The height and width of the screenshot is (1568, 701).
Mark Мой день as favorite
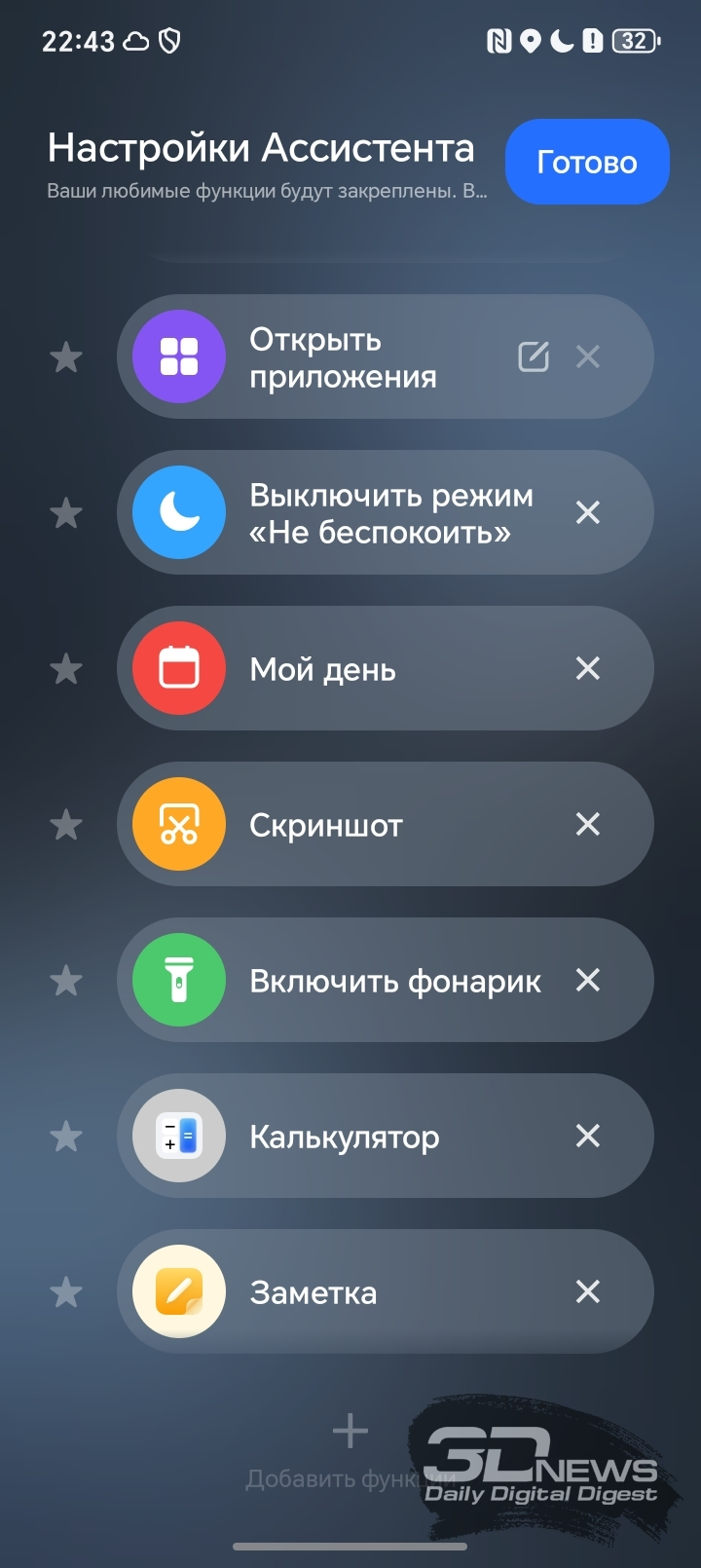pos(66,669)
